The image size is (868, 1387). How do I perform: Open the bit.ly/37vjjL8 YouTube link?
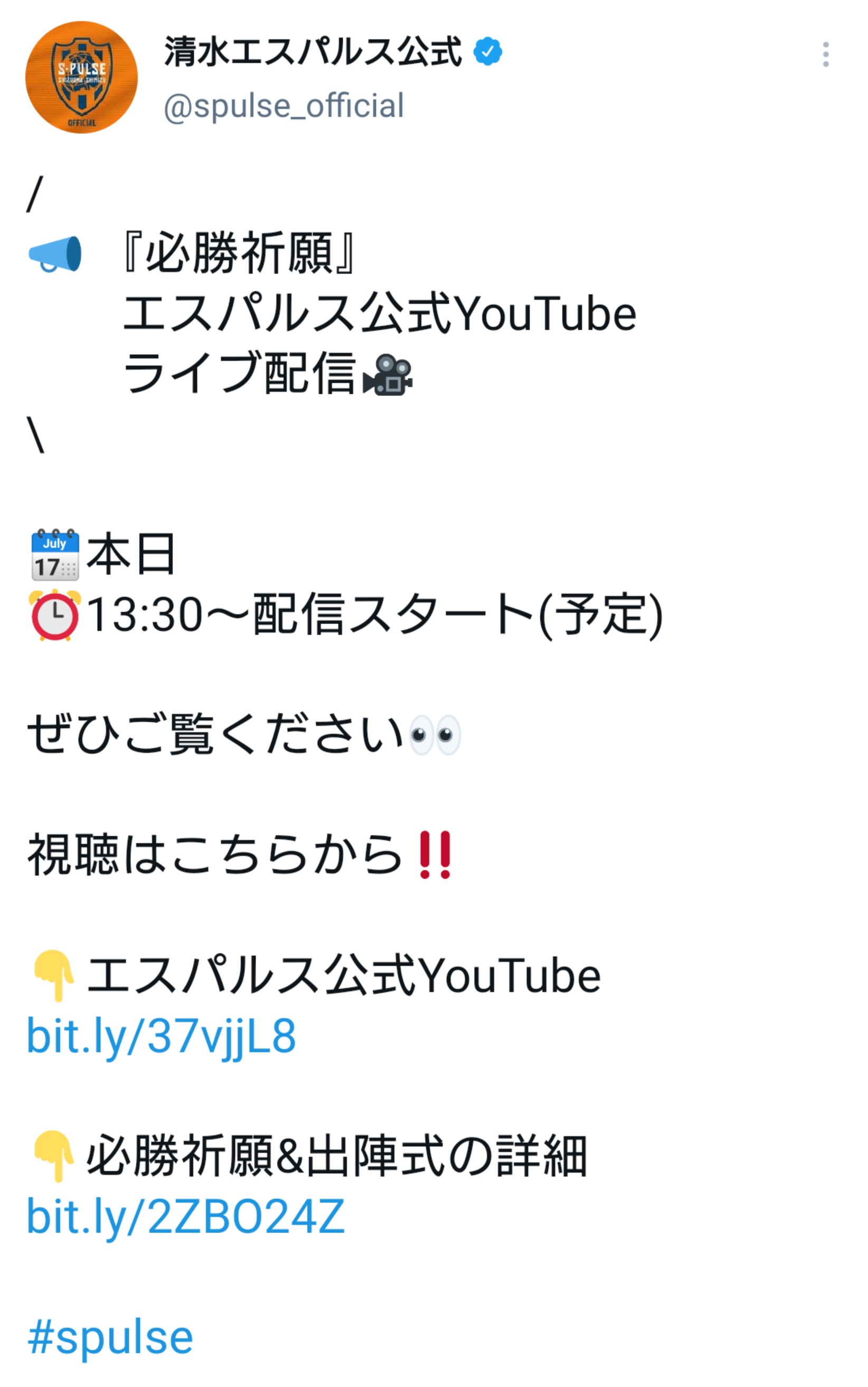(x=162, y=1036)
